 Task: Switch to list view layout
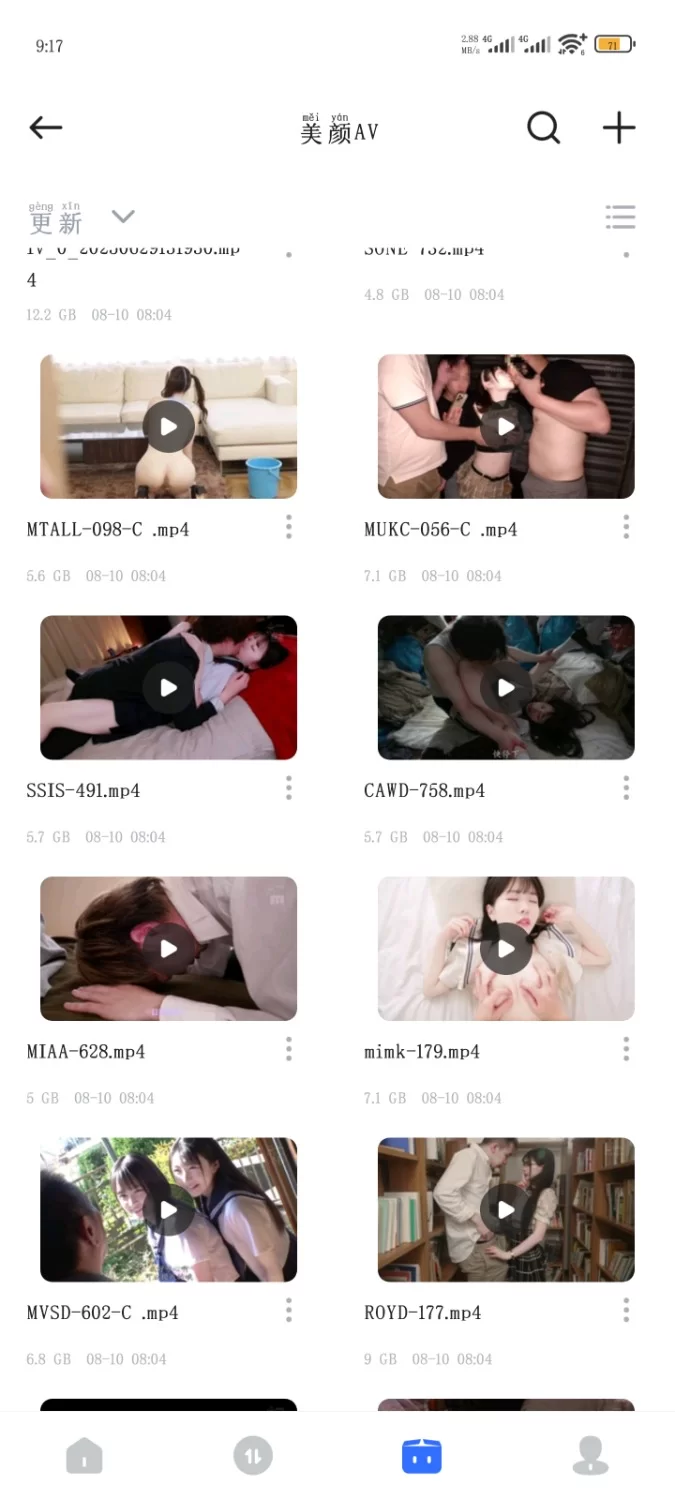pos(620,217)
